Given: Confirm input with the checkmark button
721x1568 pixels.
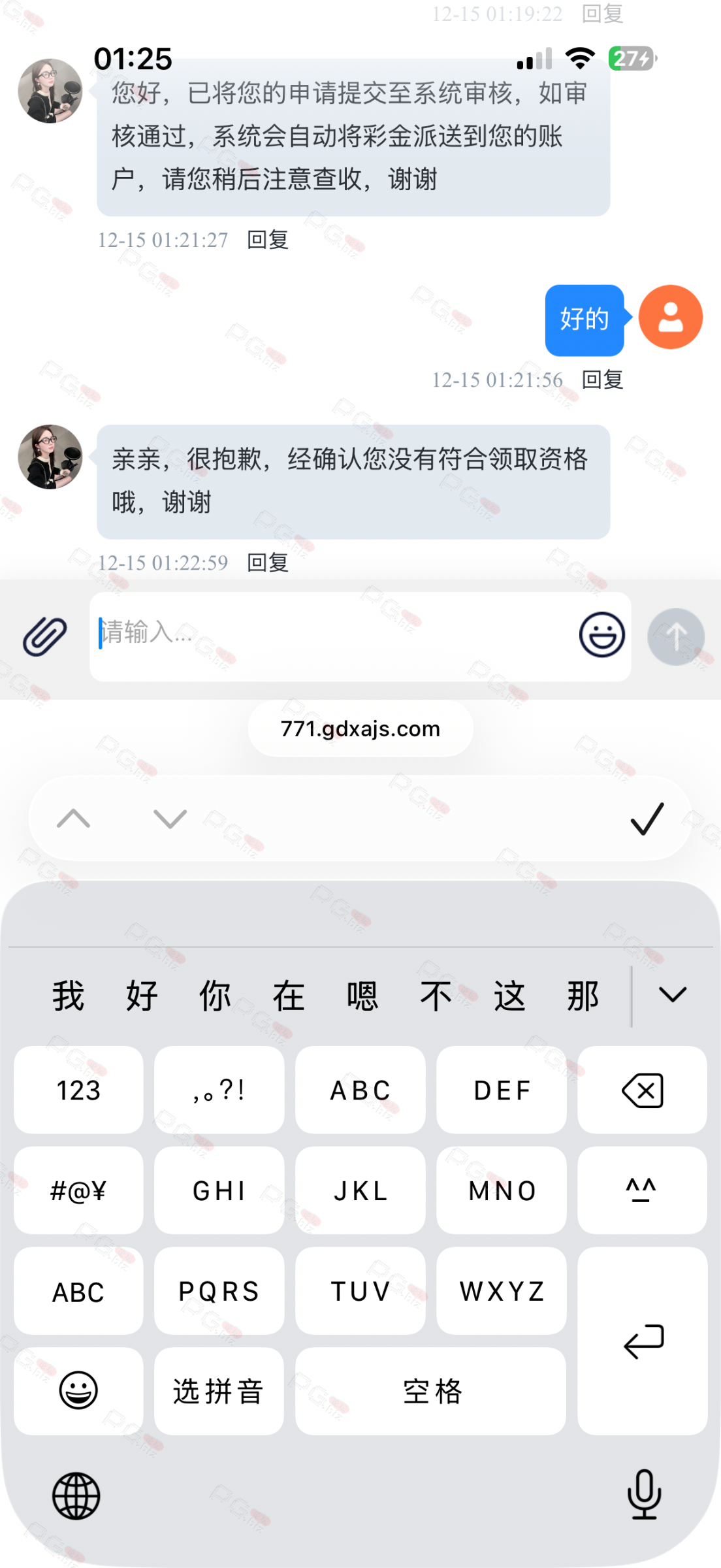Looking at the screenshot, I should [x=647, y=818].
